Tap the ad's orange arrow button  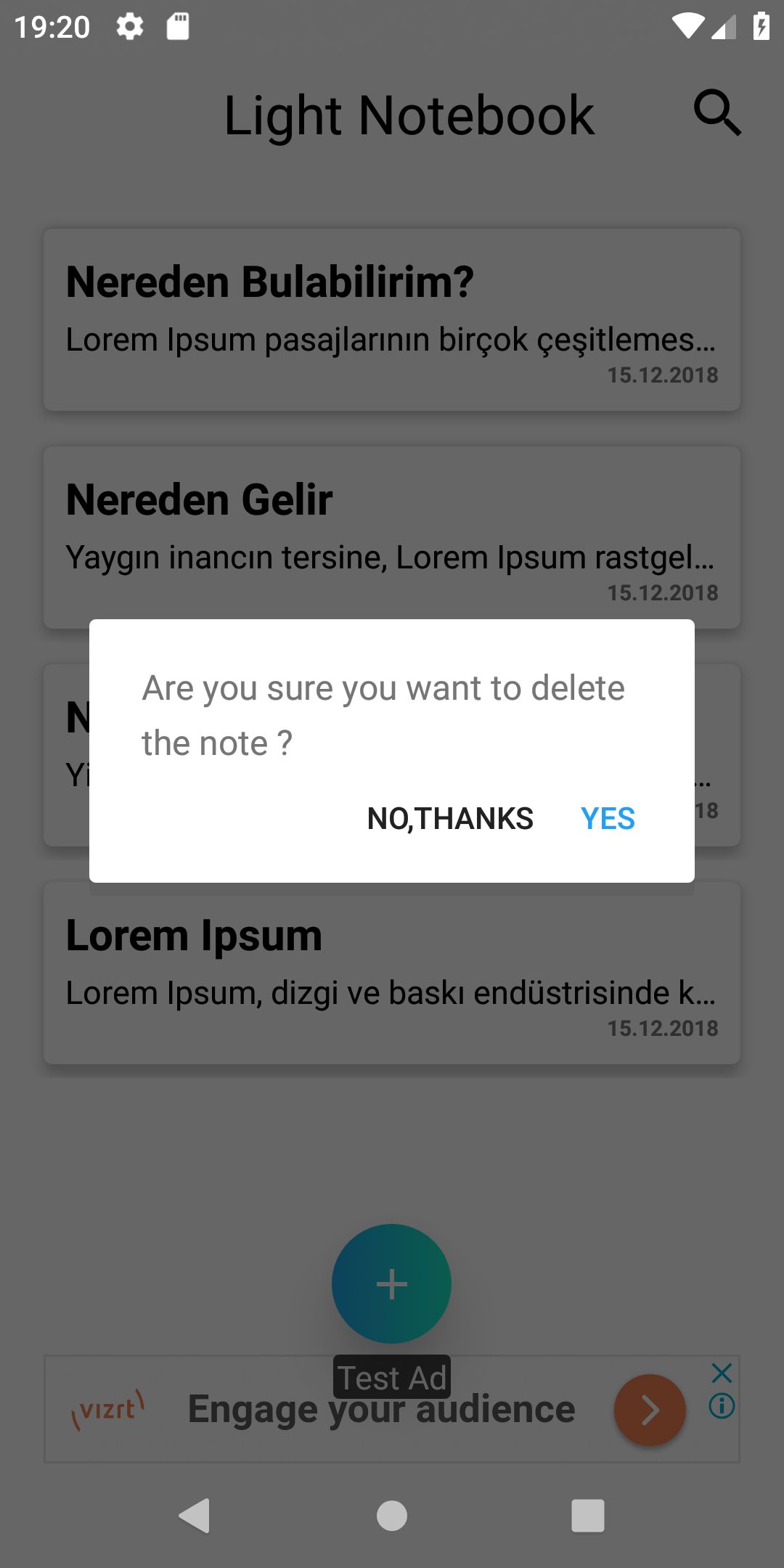(x=650, y=1410)
